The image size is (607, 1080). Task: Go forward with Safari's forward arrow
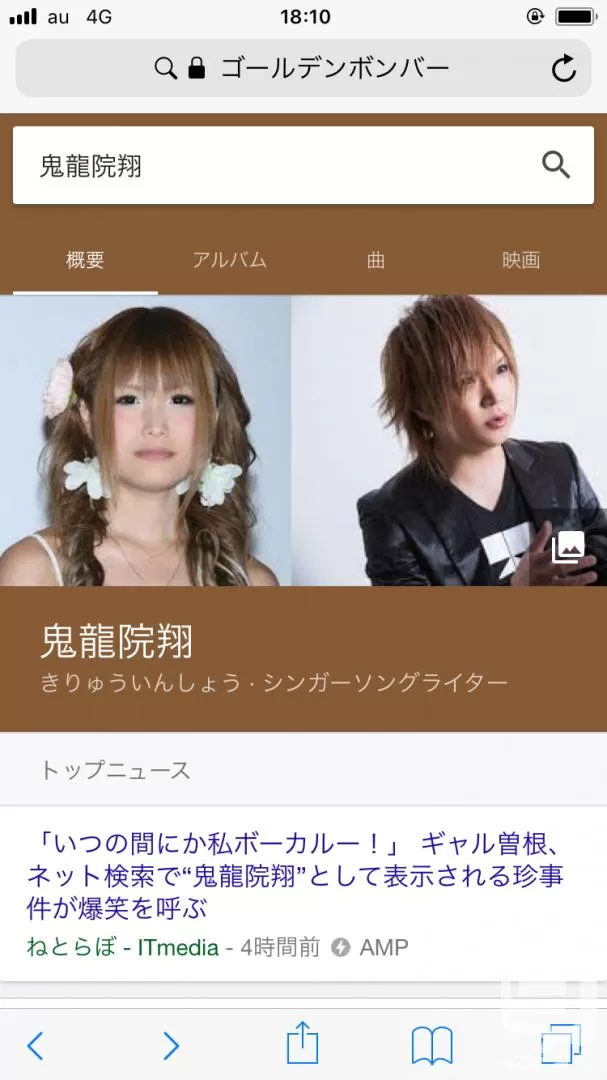coord(171,1045)
